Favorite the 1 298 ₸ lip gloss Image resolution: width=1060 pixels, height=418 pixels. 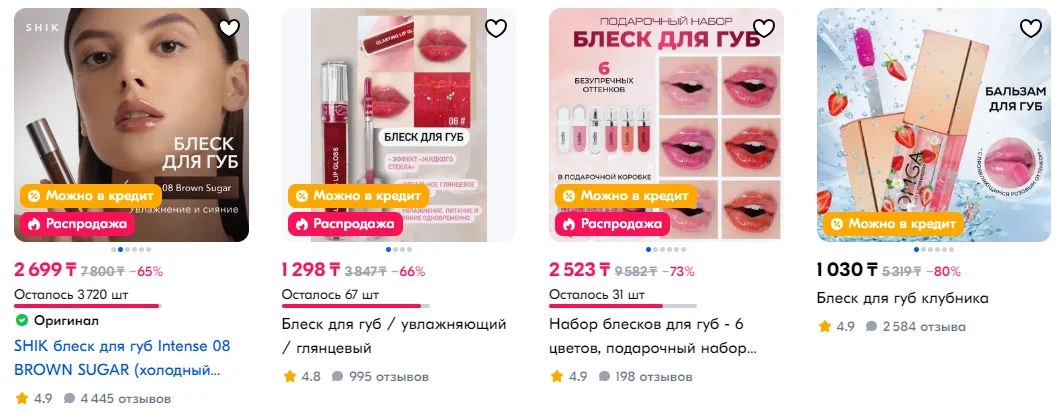point(496,28)
